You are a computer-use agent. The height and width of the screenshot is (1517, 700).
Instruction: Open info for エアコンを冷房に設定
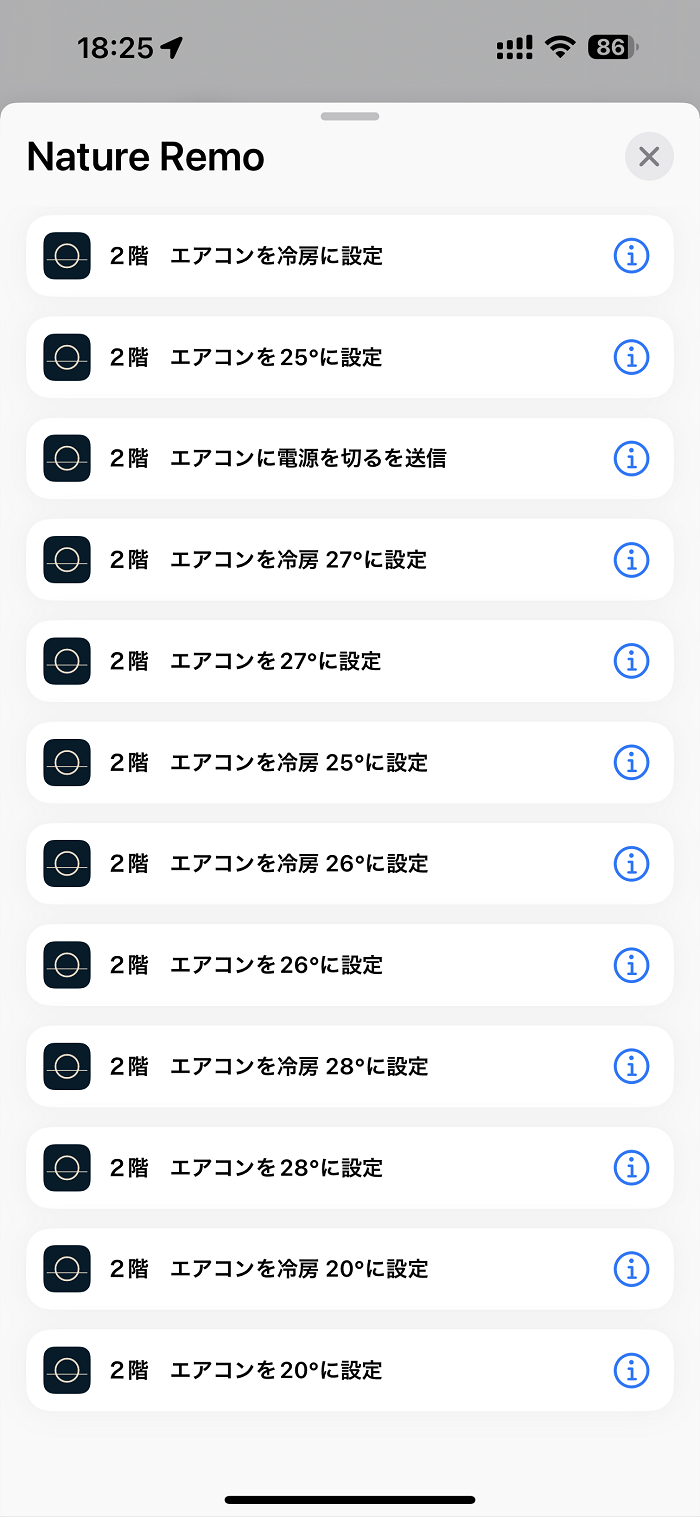[631, 256]
